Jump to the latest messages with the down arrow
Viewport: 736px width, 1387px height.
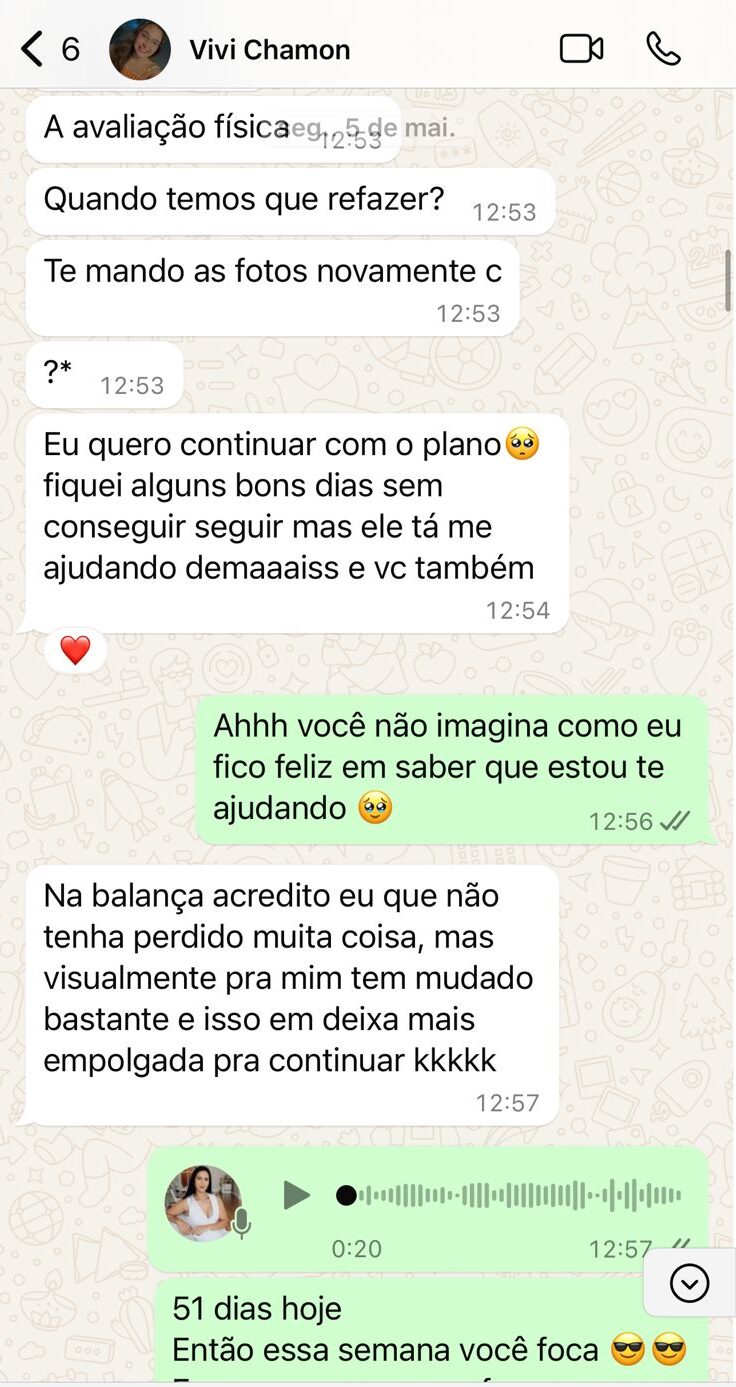(x=689, y=1282)
